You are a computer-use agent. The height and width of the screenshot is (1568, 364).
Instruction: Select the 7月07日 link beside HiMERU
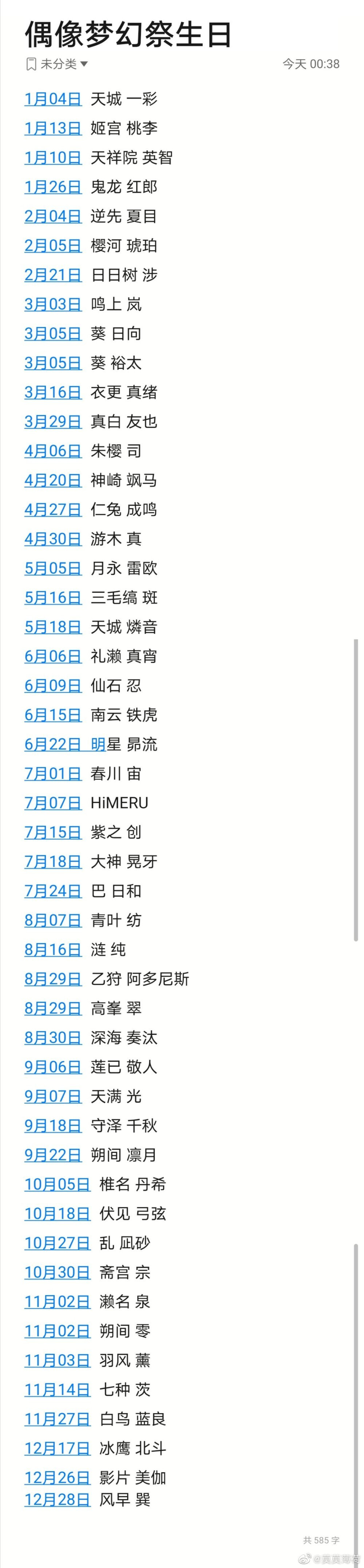tap(53, 802)
